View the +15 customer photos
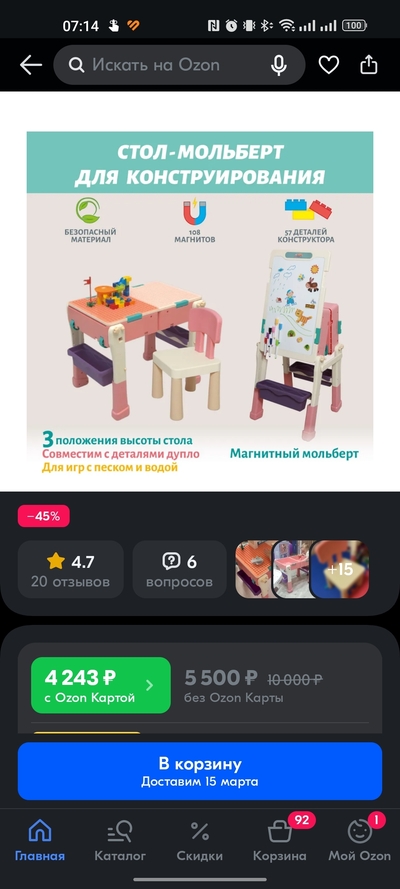Image resolution: width=400 pixels, height=889 pixels. coord(339,569)
